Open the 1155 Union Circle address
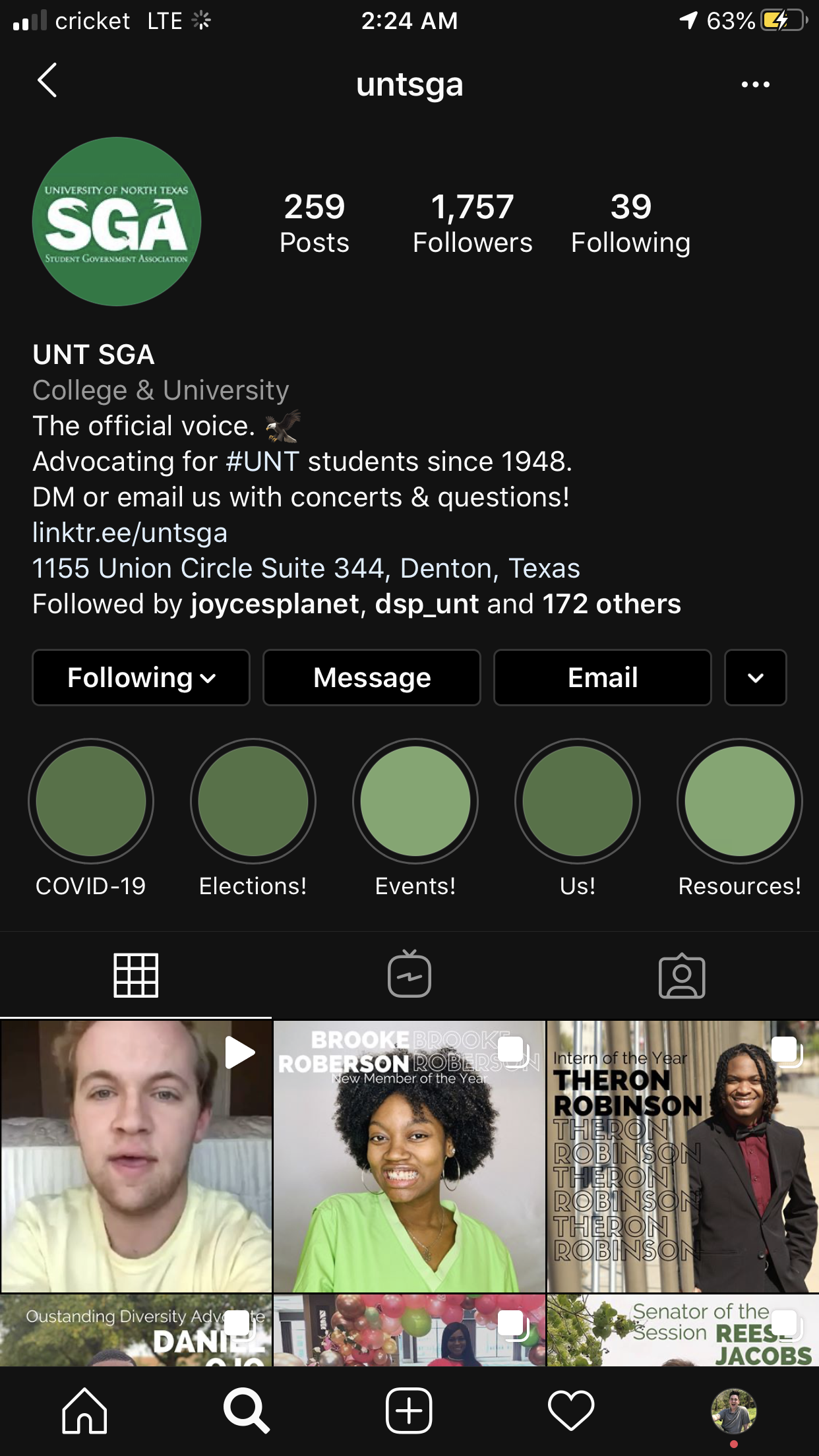The image size is (819, 1456). click(x=306, y=568)
